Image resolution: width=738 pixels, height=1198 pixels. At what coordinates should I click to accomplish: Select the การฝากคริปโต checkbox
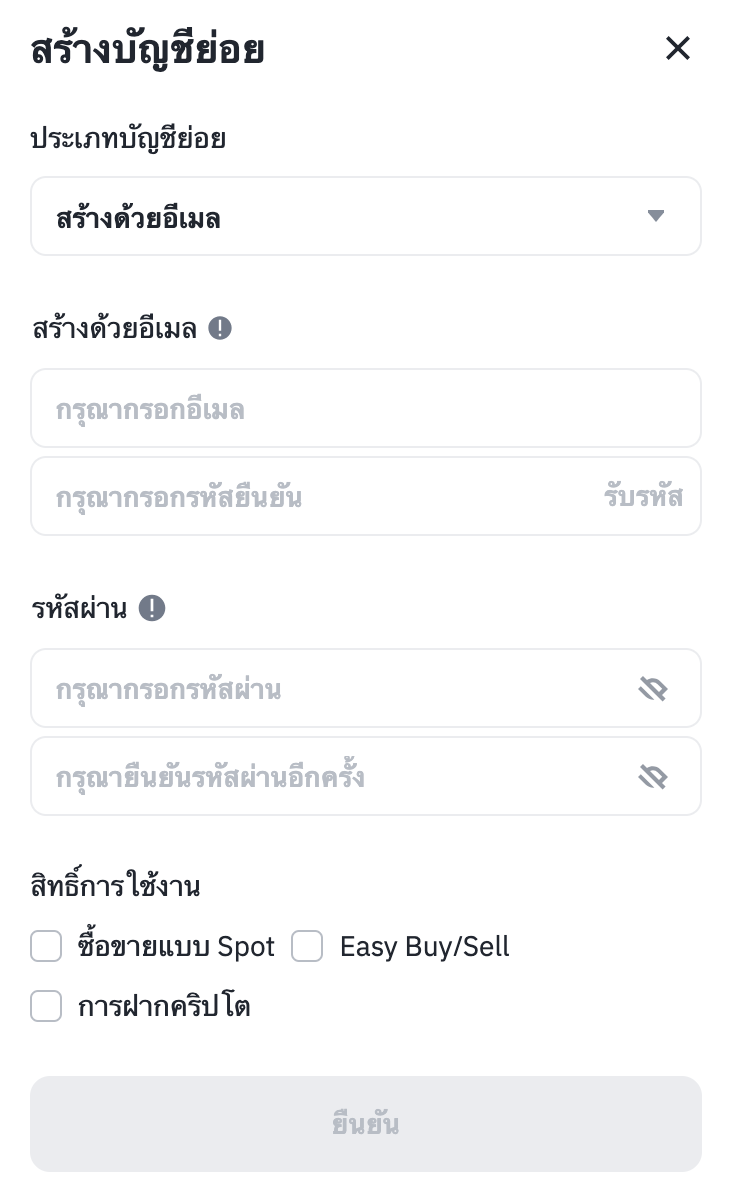(46, 1006)
